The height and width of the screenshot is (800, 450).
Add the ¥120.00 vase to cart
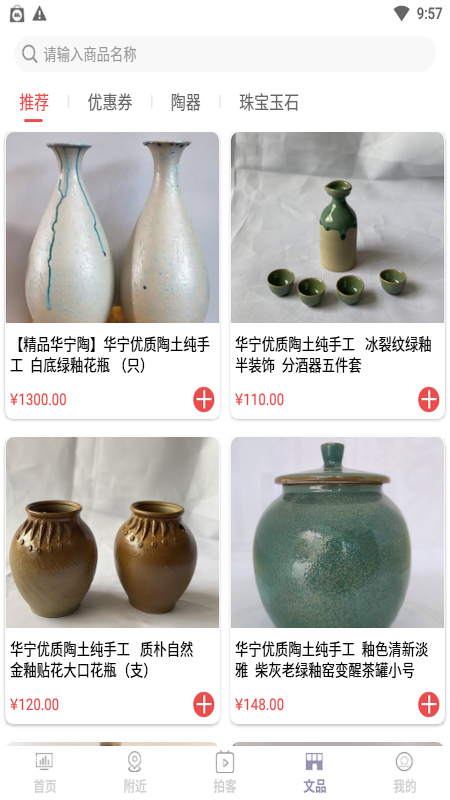point(204,705)
